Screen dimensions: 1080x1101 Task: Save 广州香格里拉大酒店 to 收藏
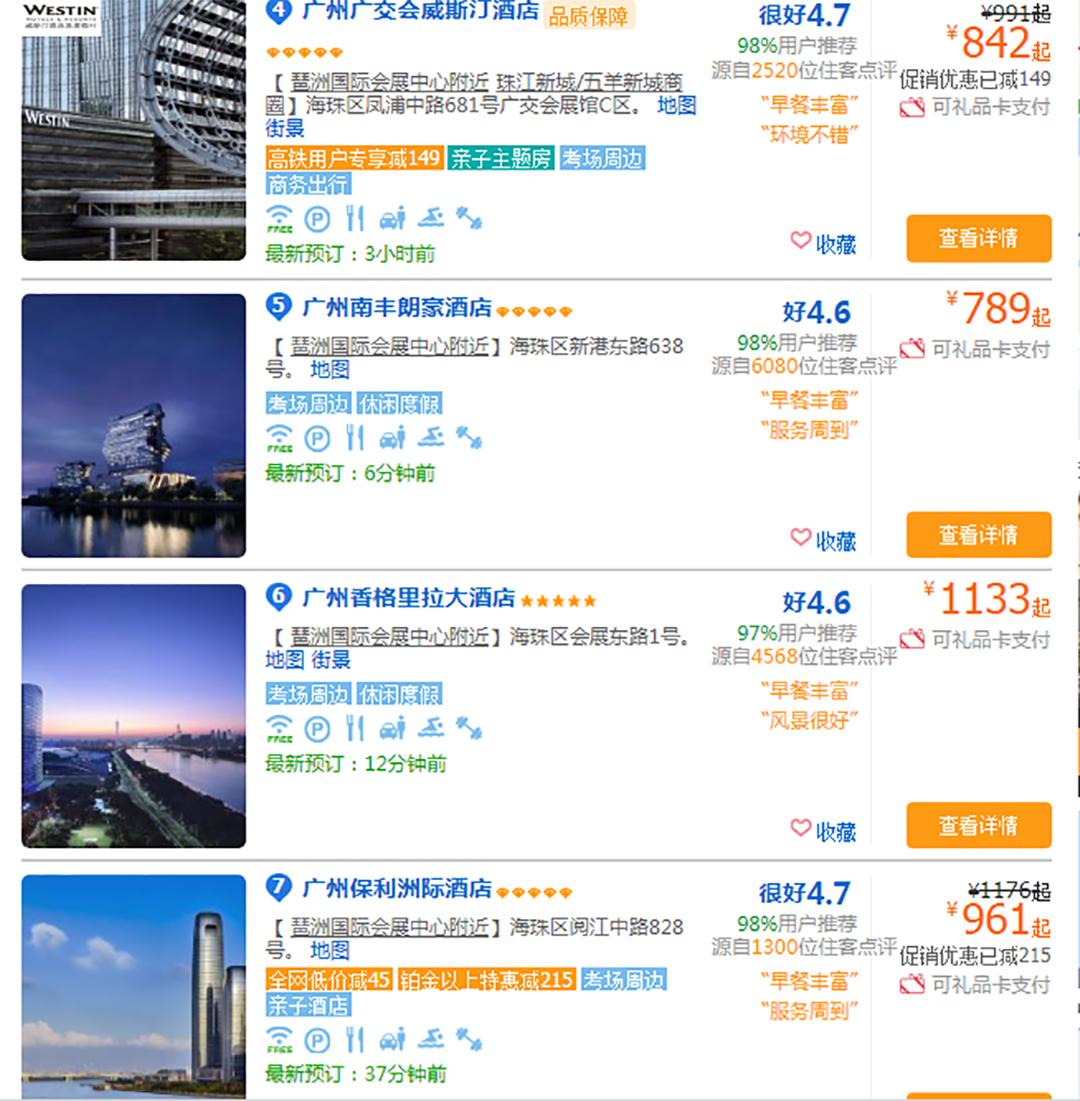click(823, 830)
